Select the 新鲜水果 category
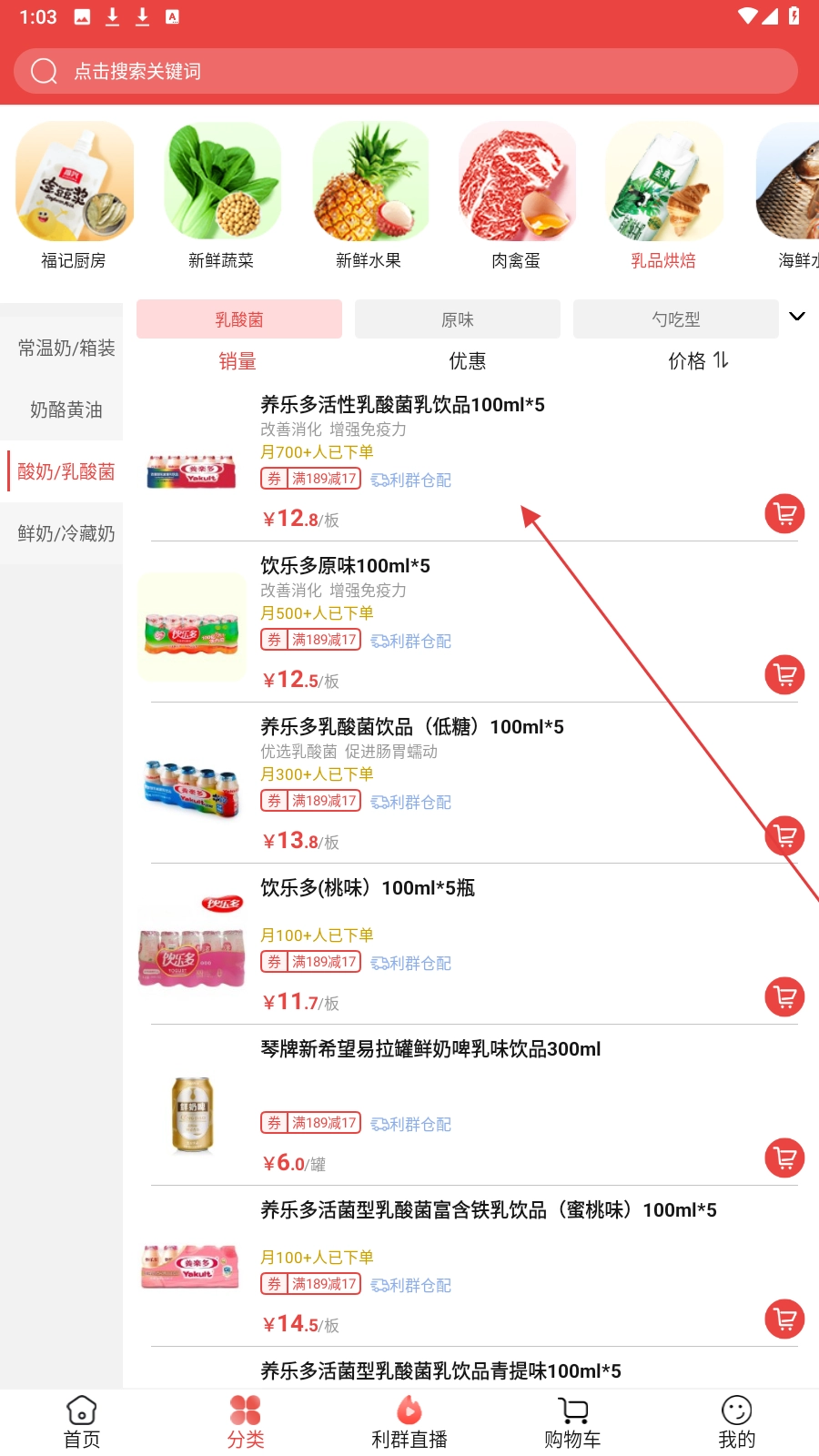This screenshot has width=819, height=1456. (369, 197)
